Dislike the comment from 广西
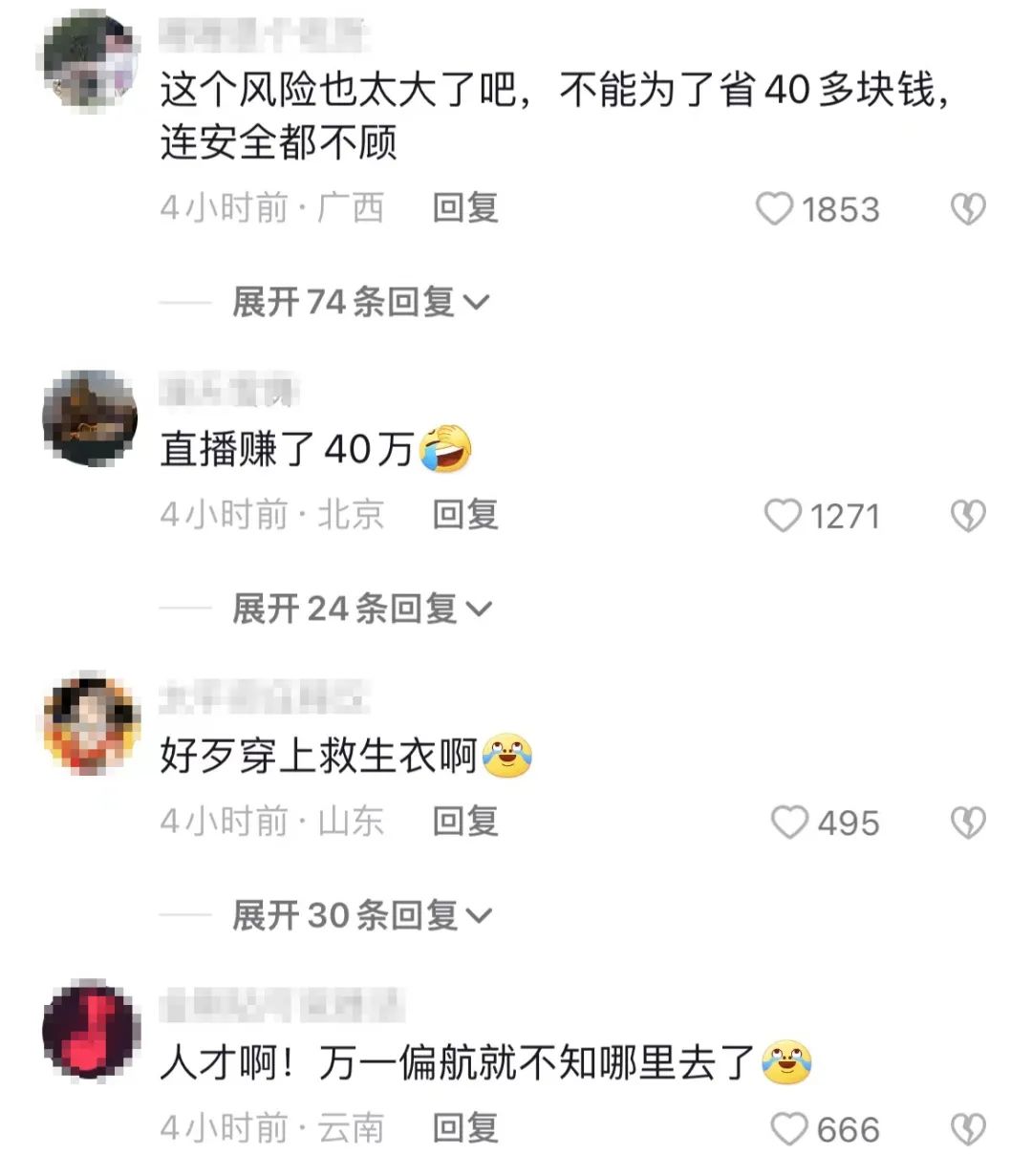Screen dimensions: 1032x1176 point(968,209)
